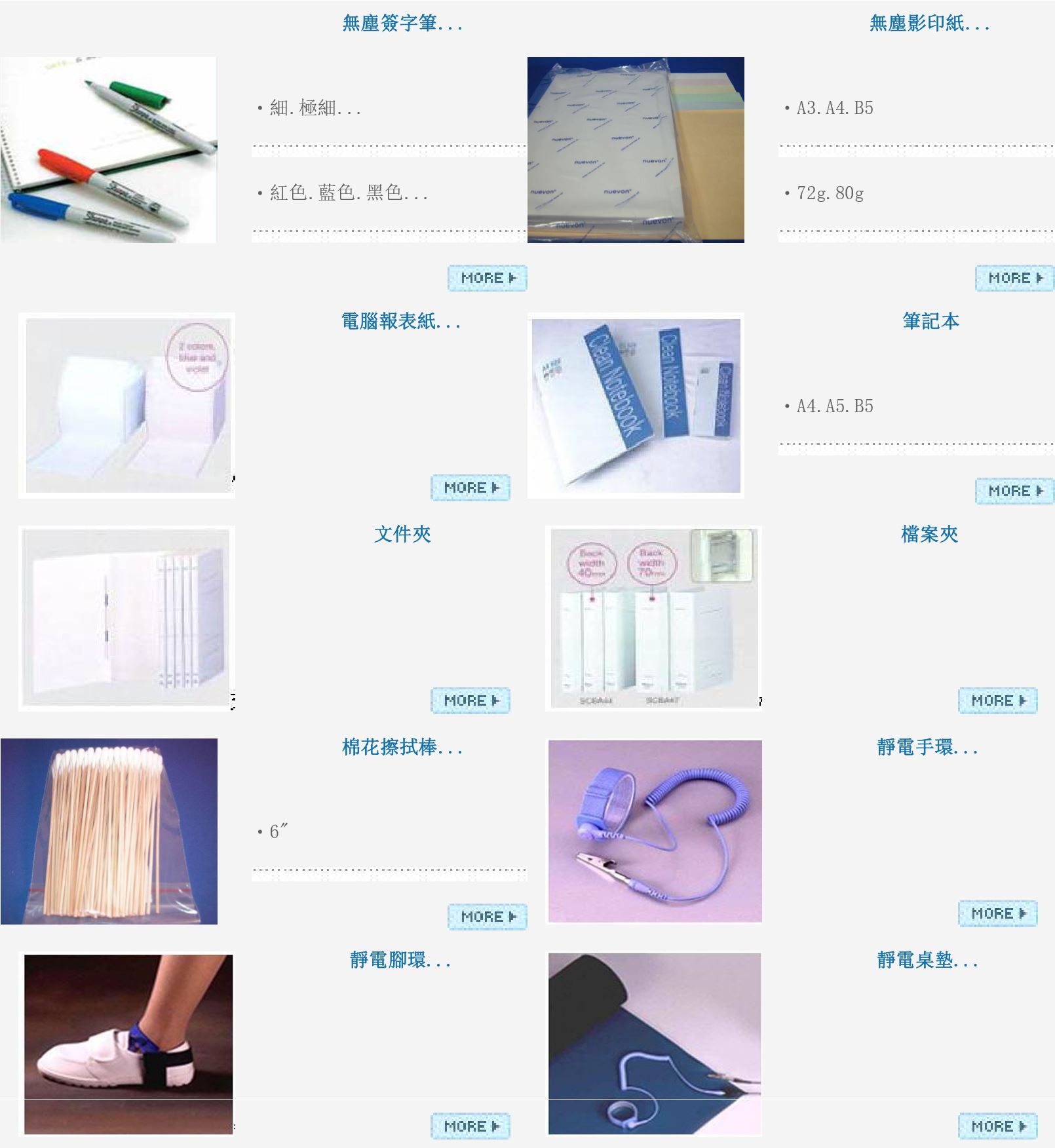Tap MORE under 無塵簽字筆
The height and width of the screenshot is (1148, 1055).
pyautogui.click(x=488, y=278)
